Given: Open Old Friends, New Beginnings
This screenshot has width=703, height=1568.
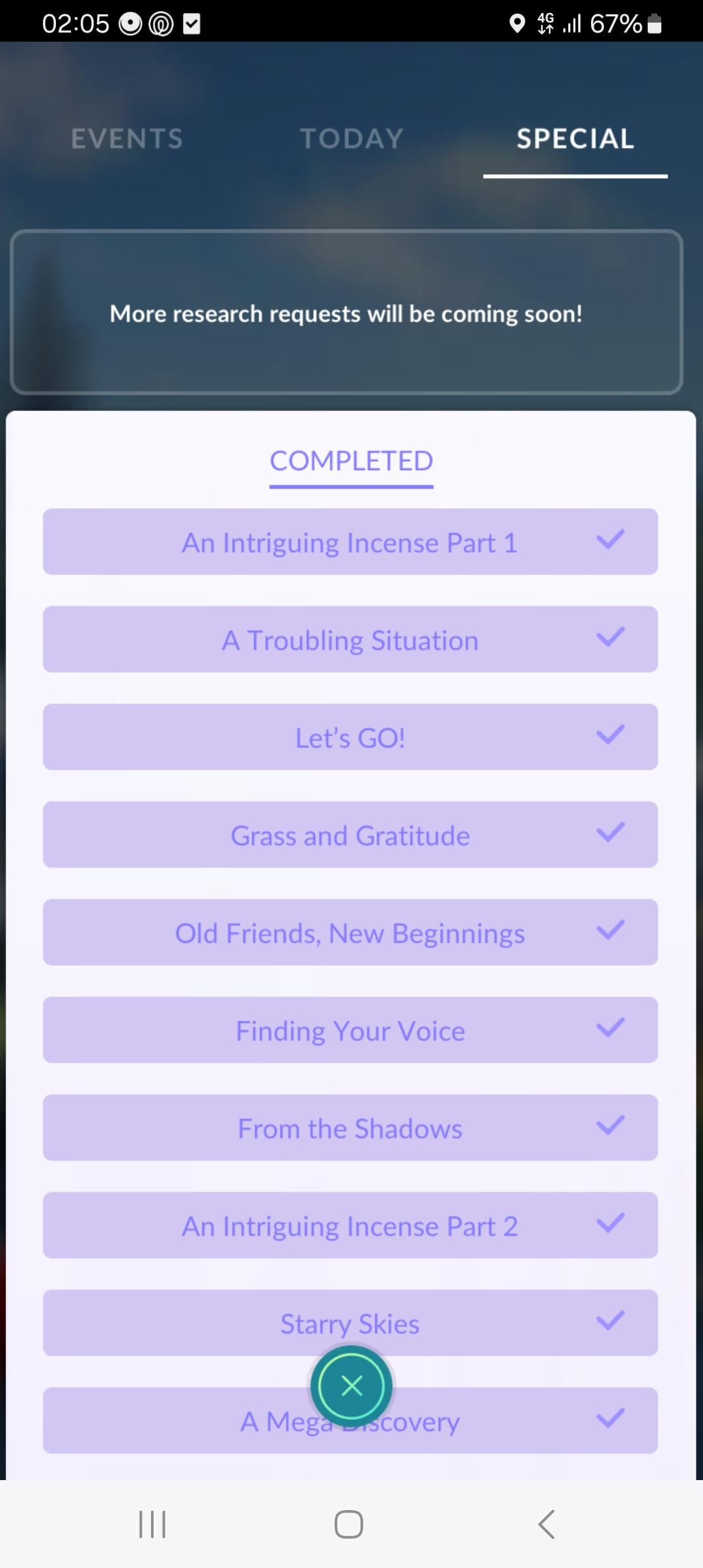Looking at the screenshot, I should pyautogui.click(x=350, y=932).
